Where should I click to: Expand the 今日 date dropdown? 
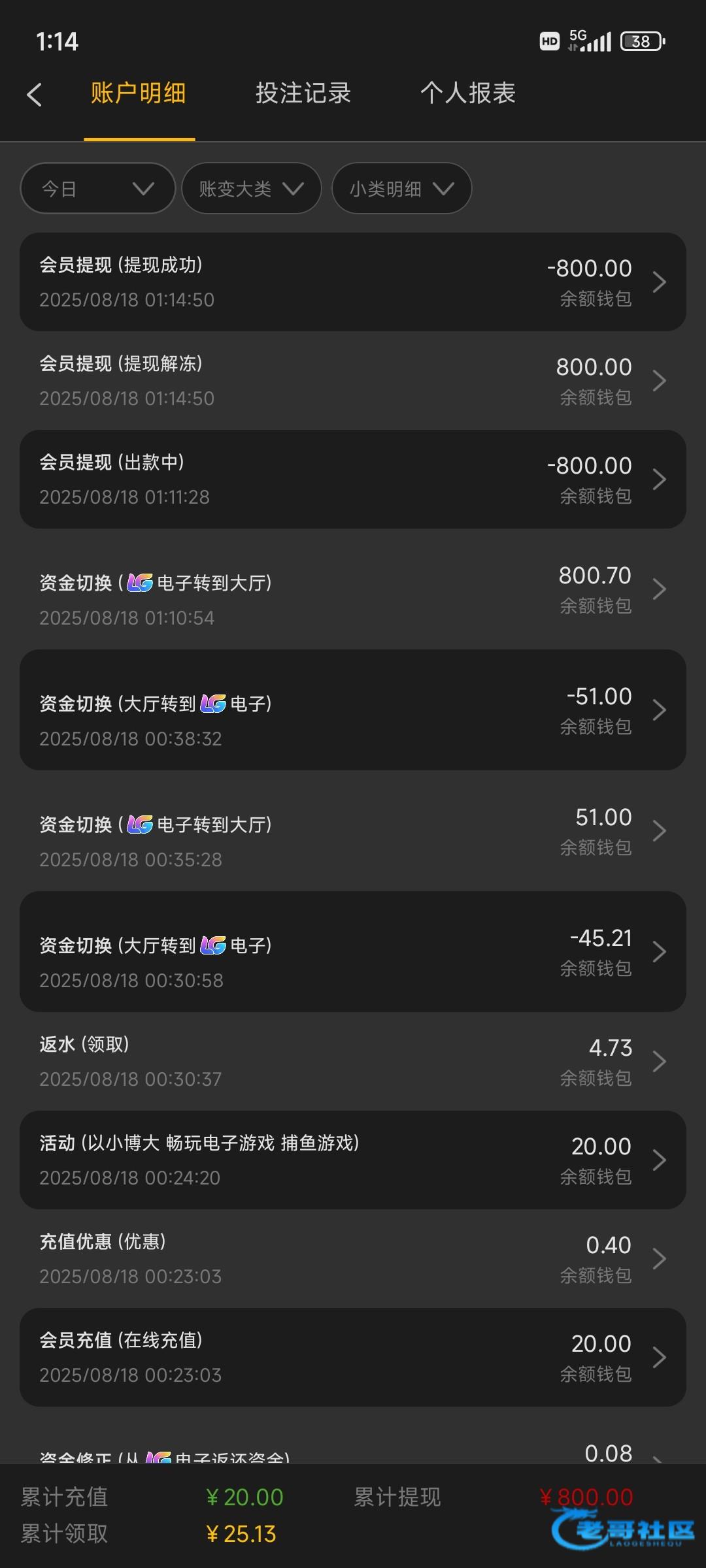coord(98,189)
